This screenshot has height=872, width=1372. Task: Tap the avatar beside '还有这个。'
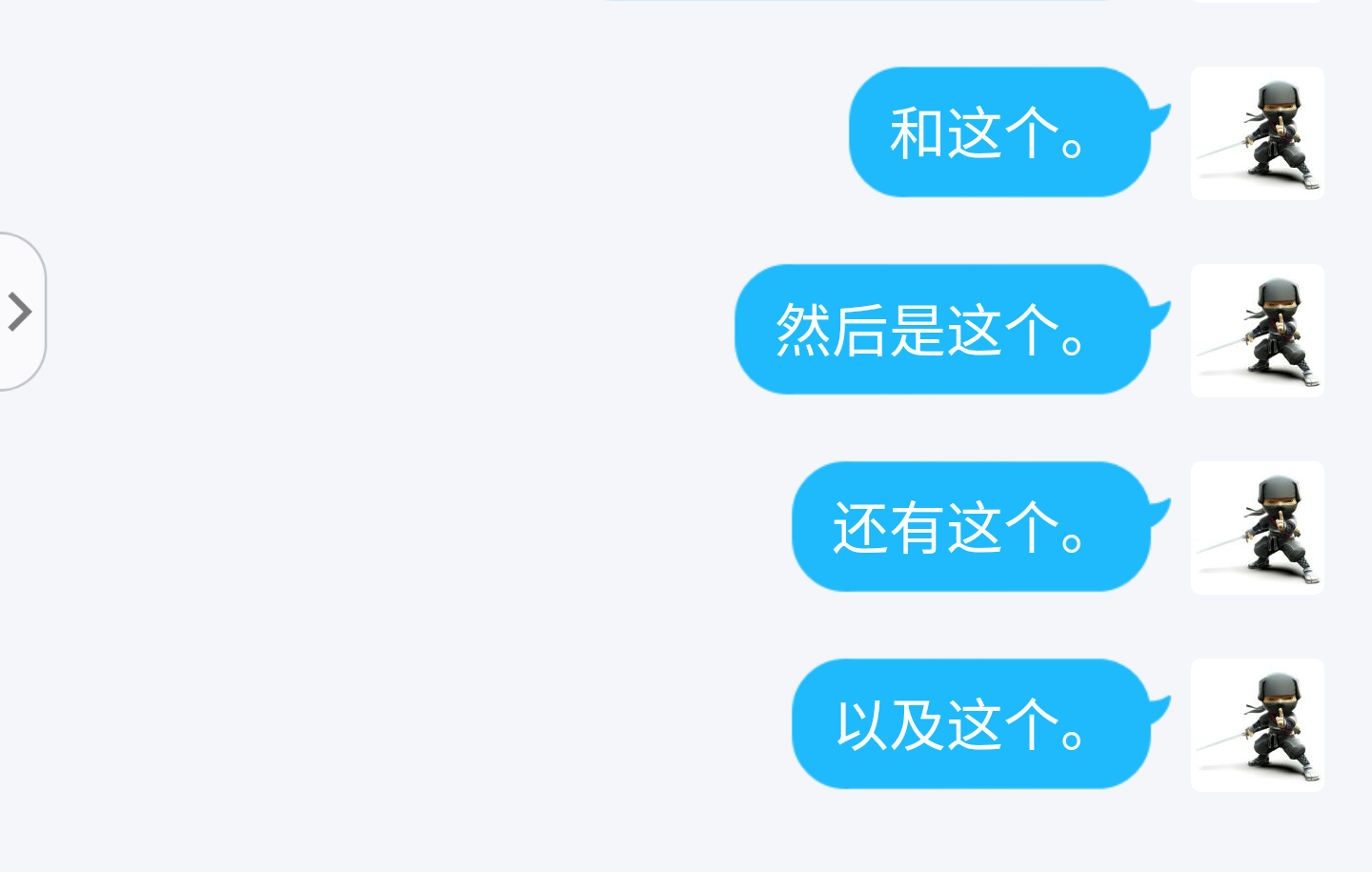(x=1257, y=528)
